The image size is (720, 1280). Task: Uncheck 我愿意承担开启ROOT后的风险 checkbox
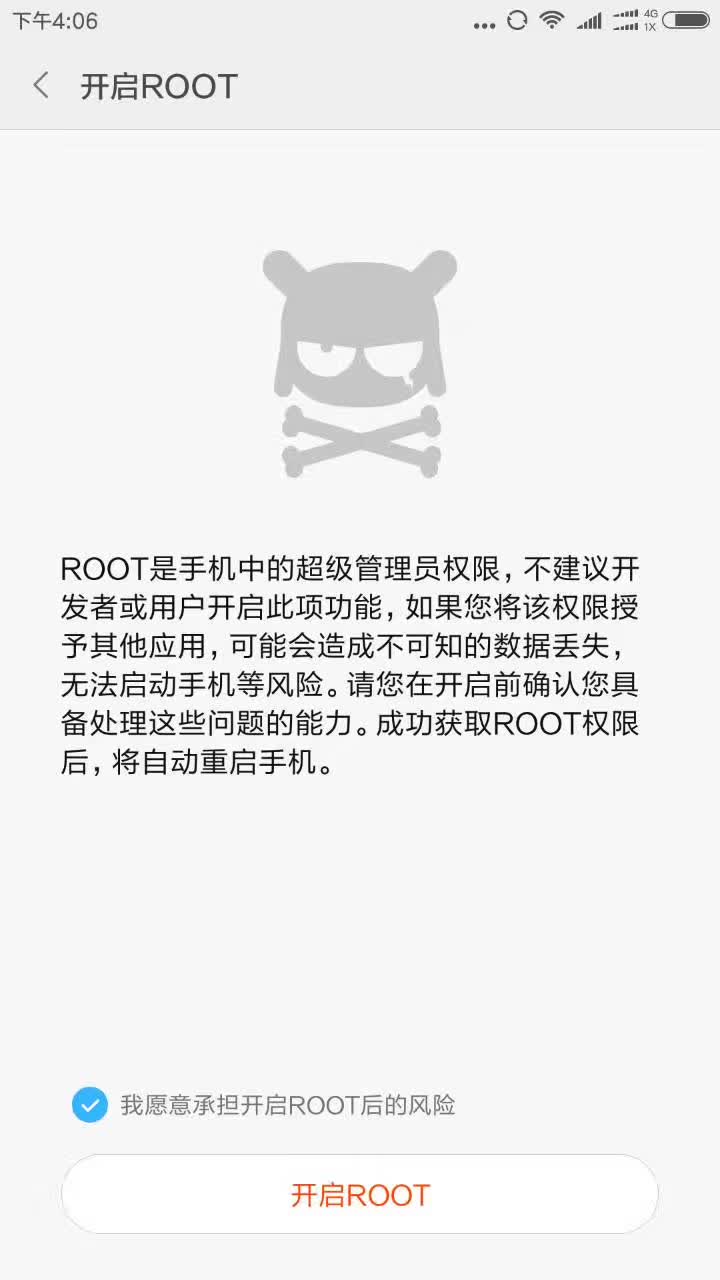click(90, 1105)
